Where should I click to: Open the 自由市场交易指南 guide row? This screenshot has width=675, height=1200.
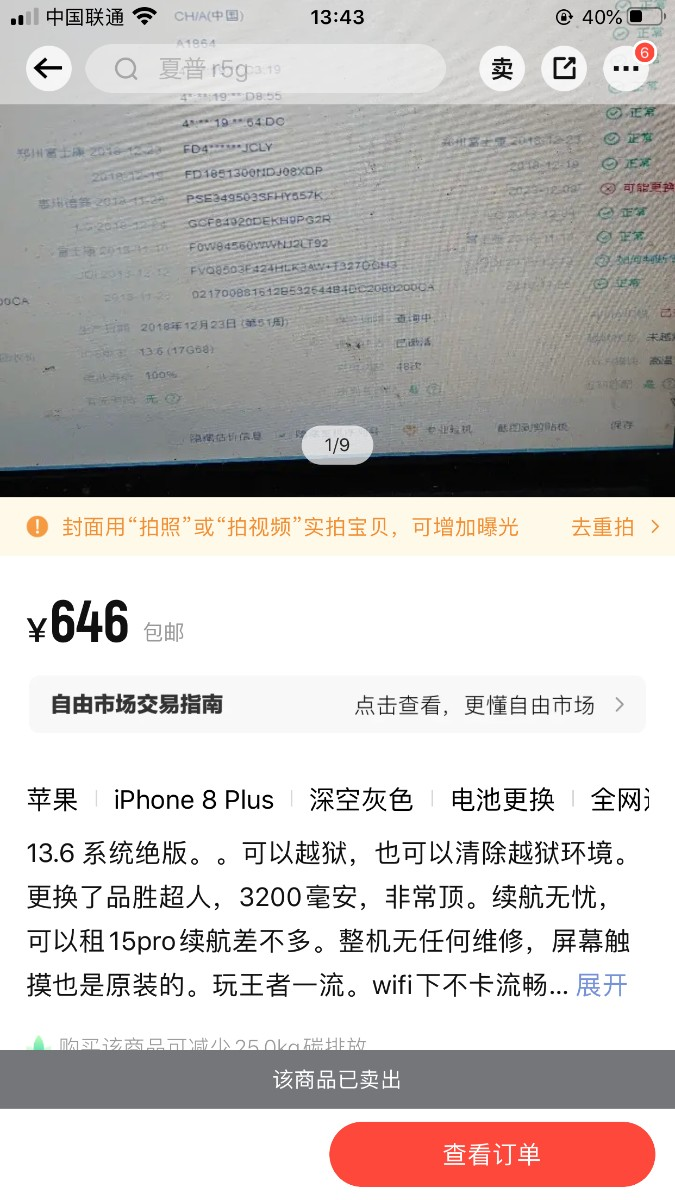point(337,705)
